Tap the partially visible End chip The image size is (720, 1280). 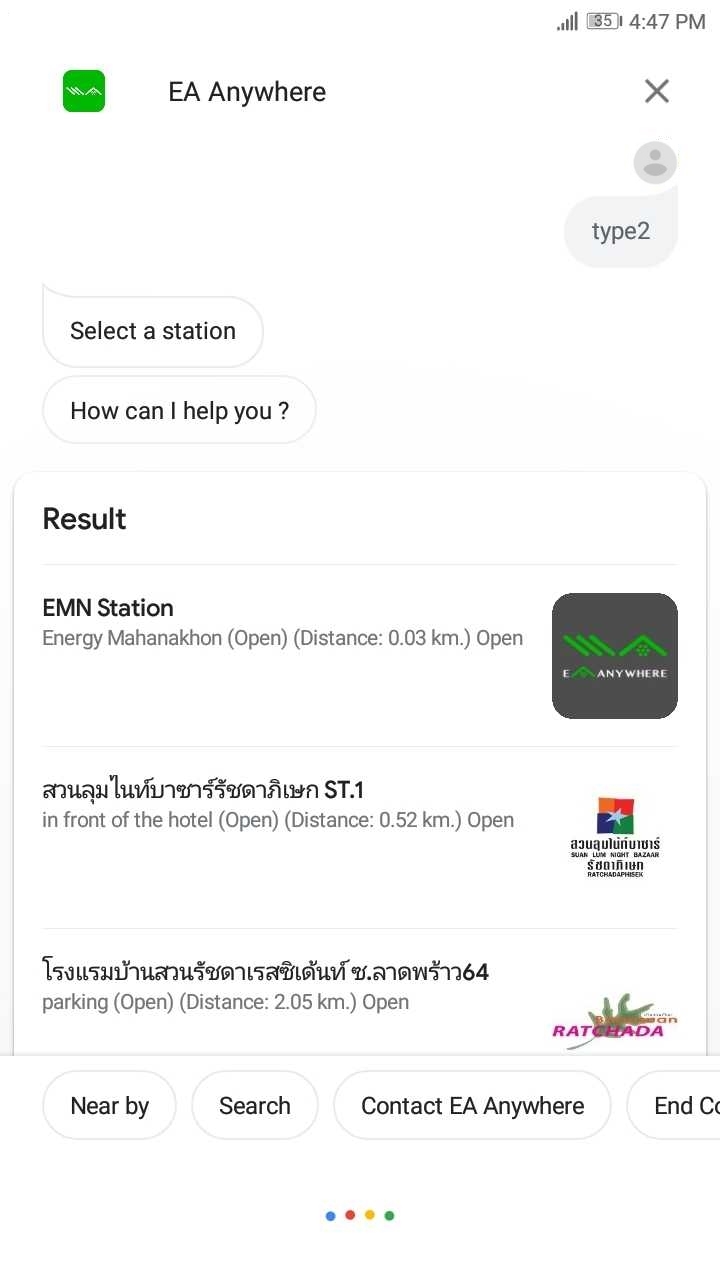673,1106
